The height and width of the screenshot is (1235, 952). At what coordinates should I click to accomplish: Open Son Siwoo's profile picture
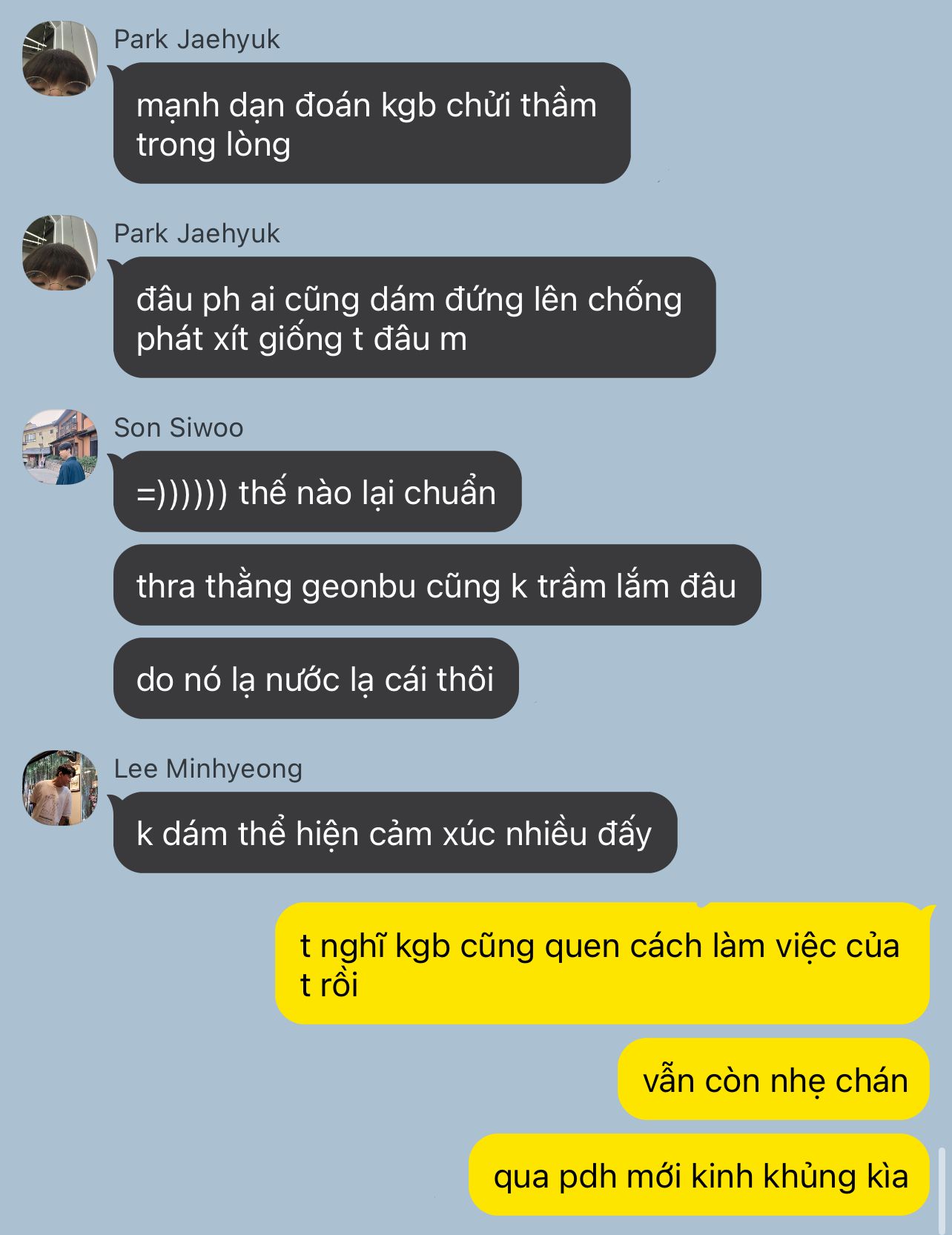60,447
